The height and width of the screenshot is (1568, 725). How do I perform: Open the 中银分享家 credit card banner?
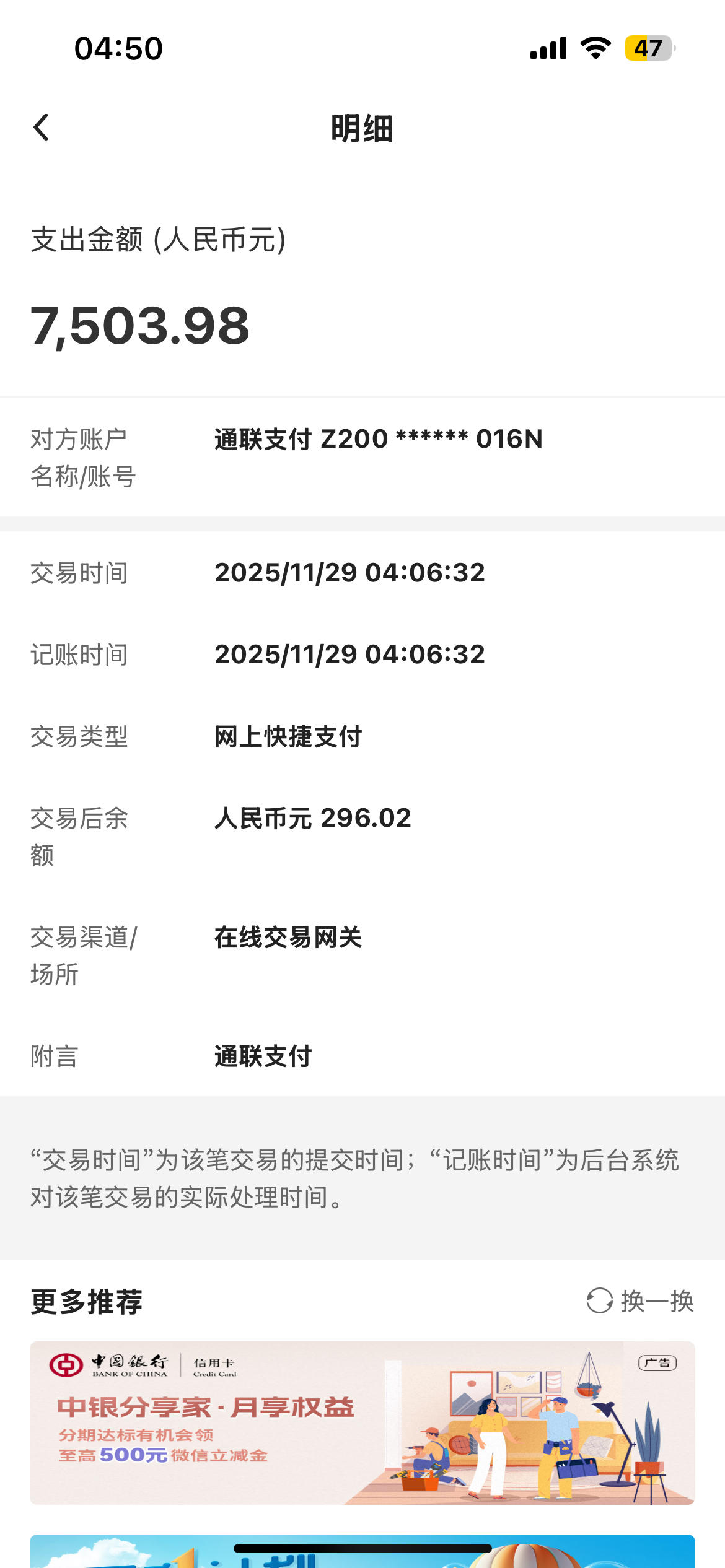point(362,1422)
